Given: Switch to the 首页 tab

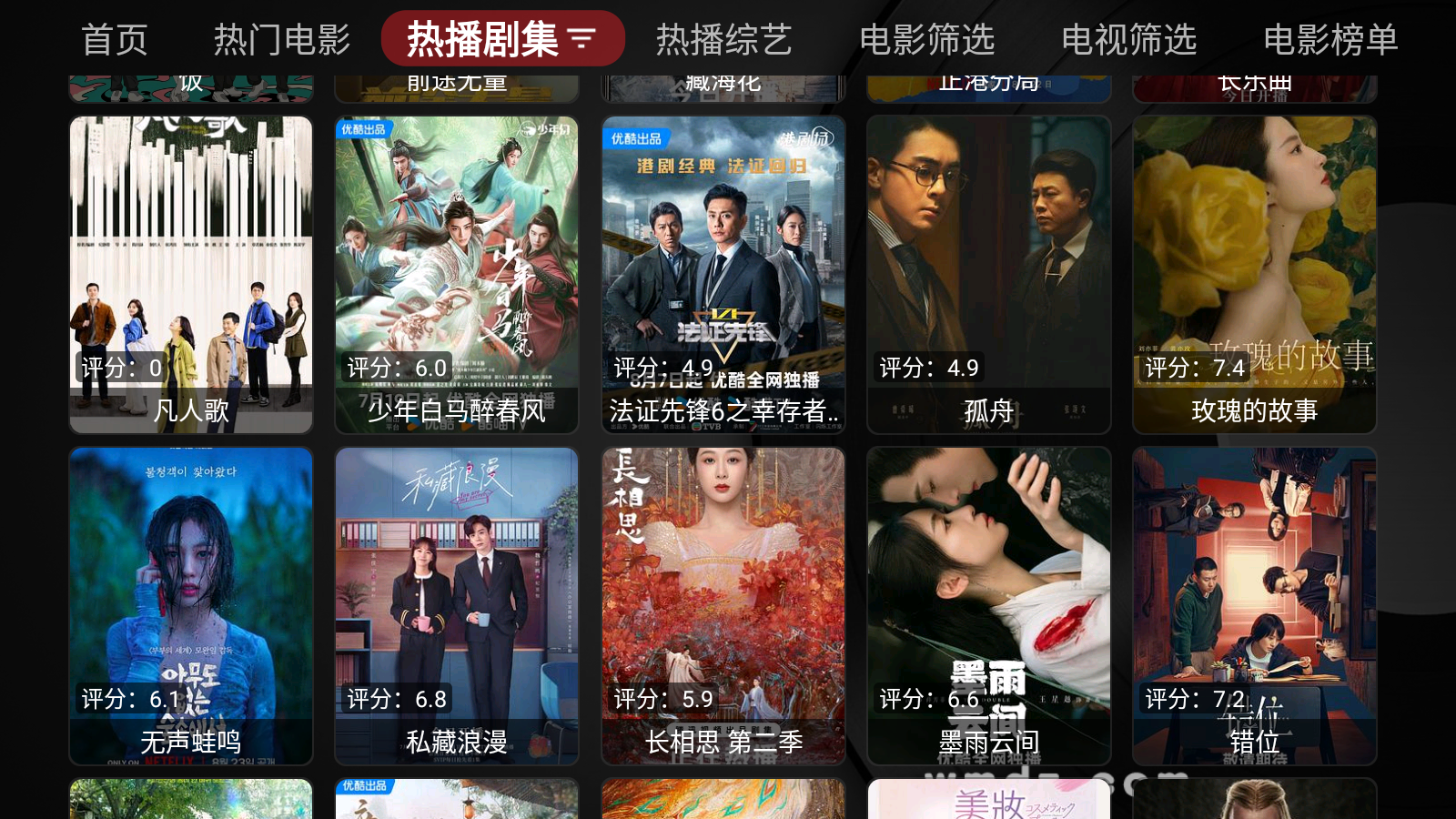Looking at the screenshot, I should click(x=115, y=40).
